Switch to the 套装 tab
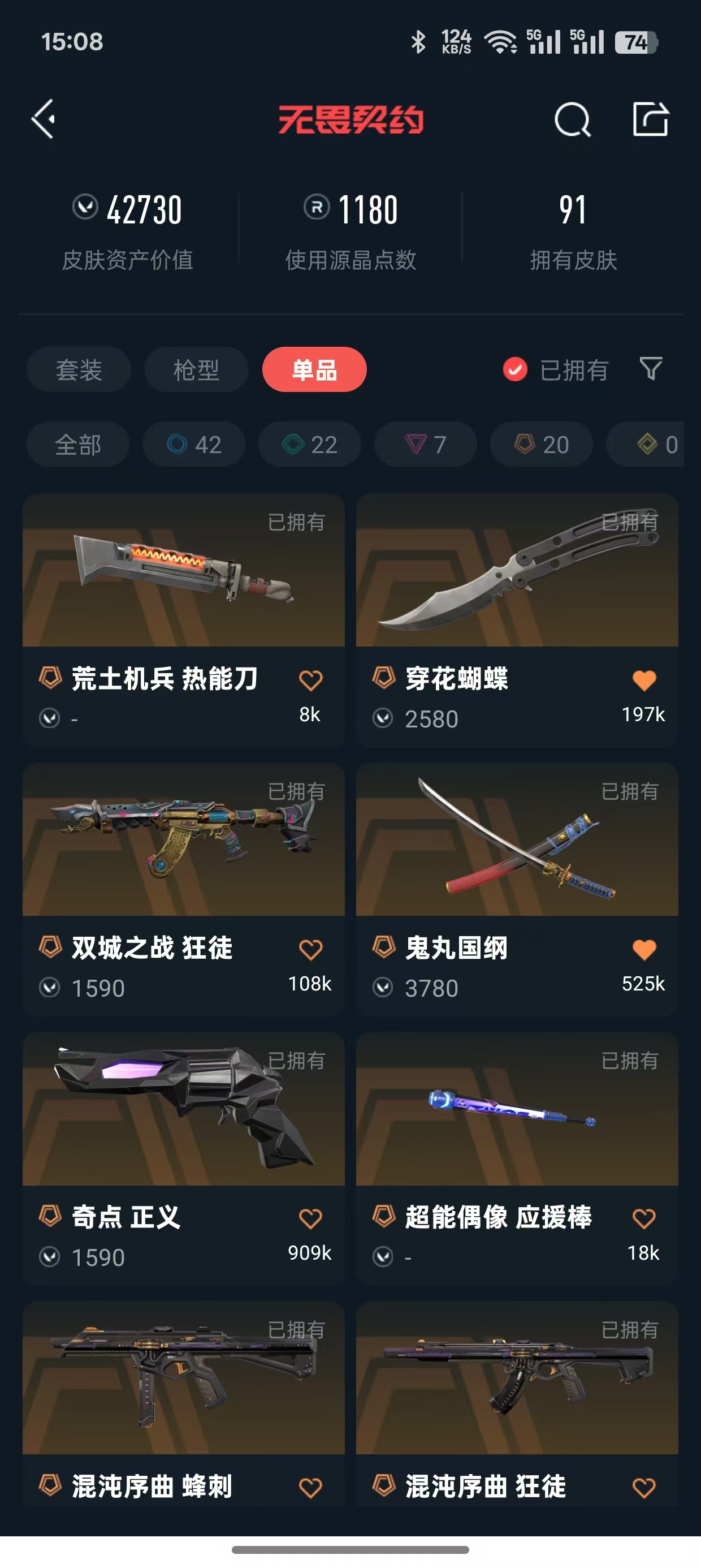 (79, 370)
